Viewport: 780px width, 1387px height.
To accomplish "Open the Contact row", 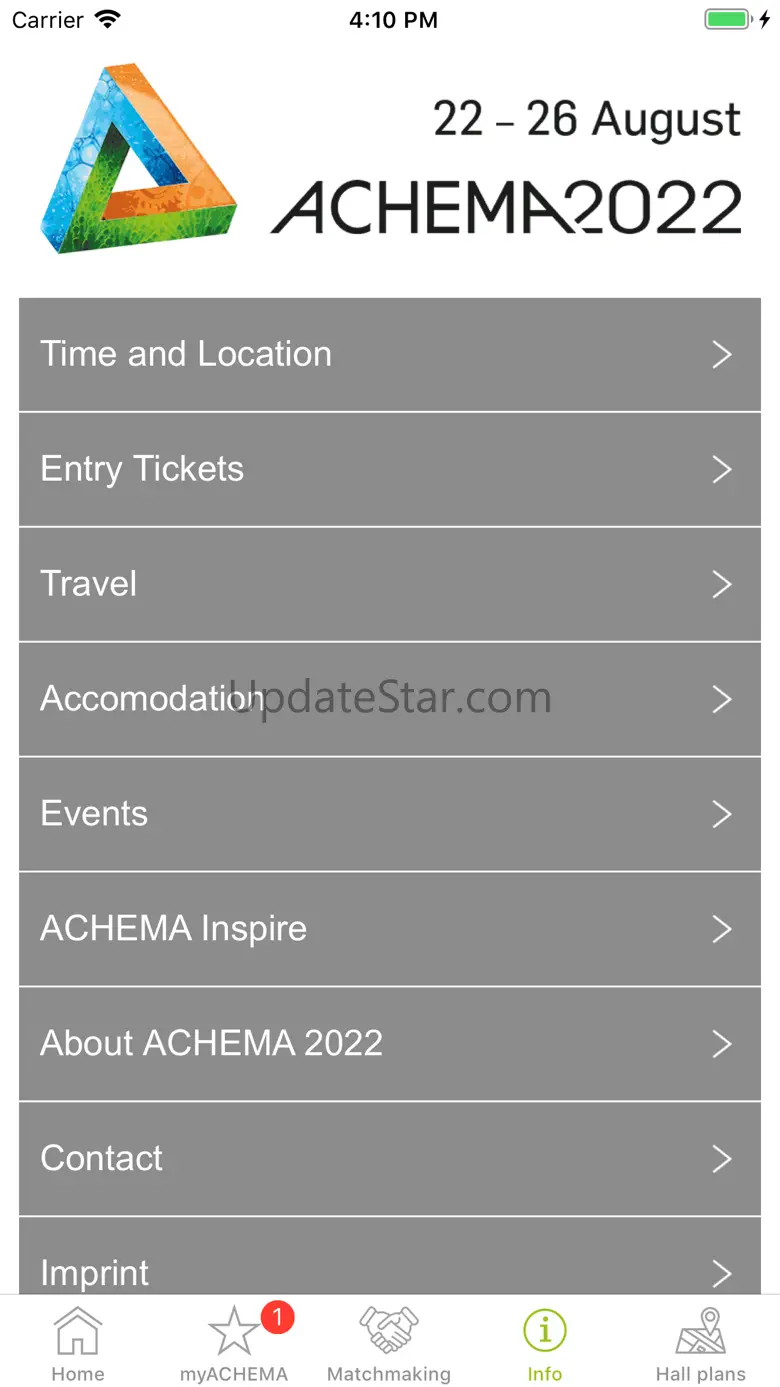I will pos(390,1159).
